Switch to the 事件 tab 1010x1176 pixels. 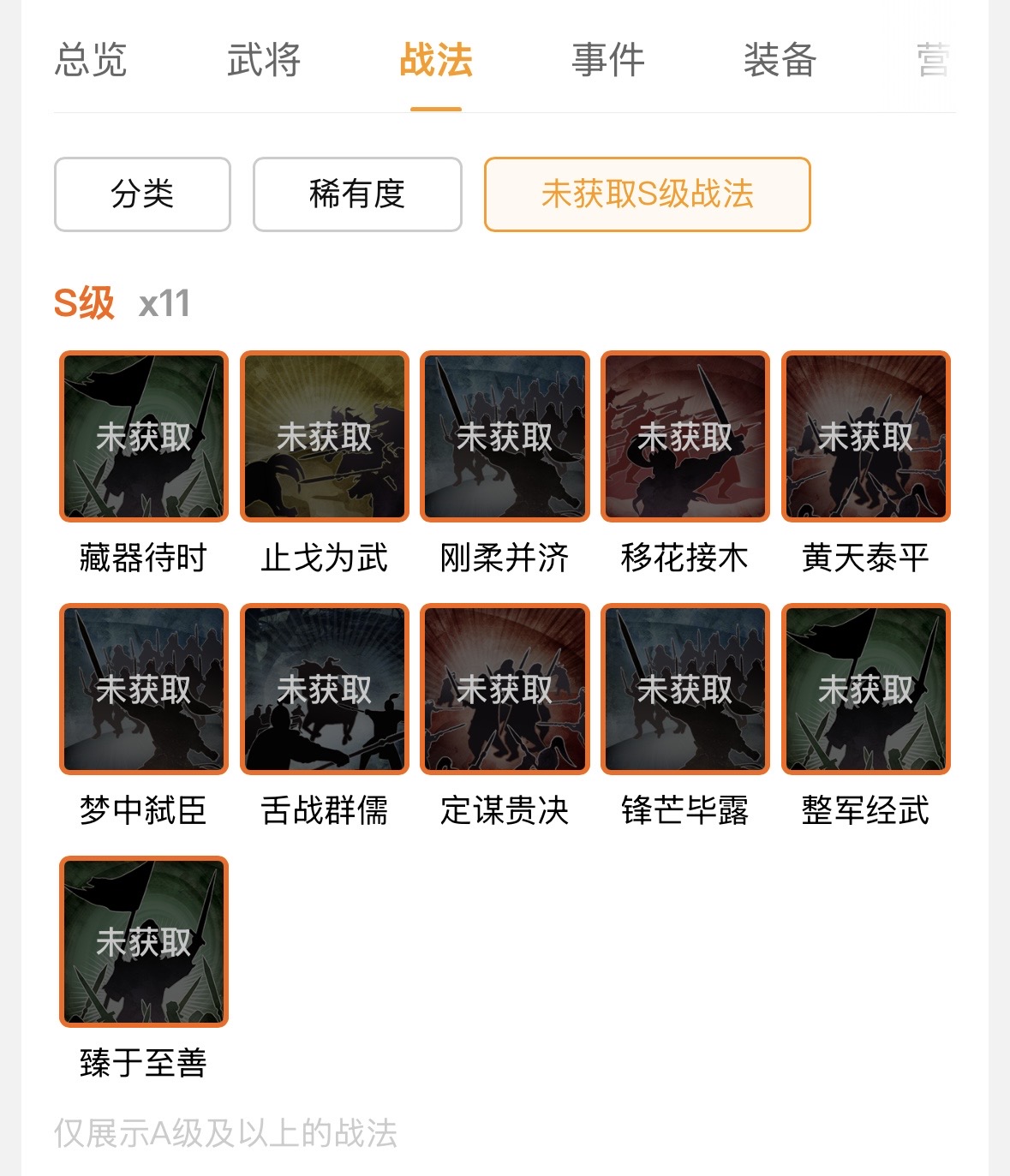[x=608, y=61]
